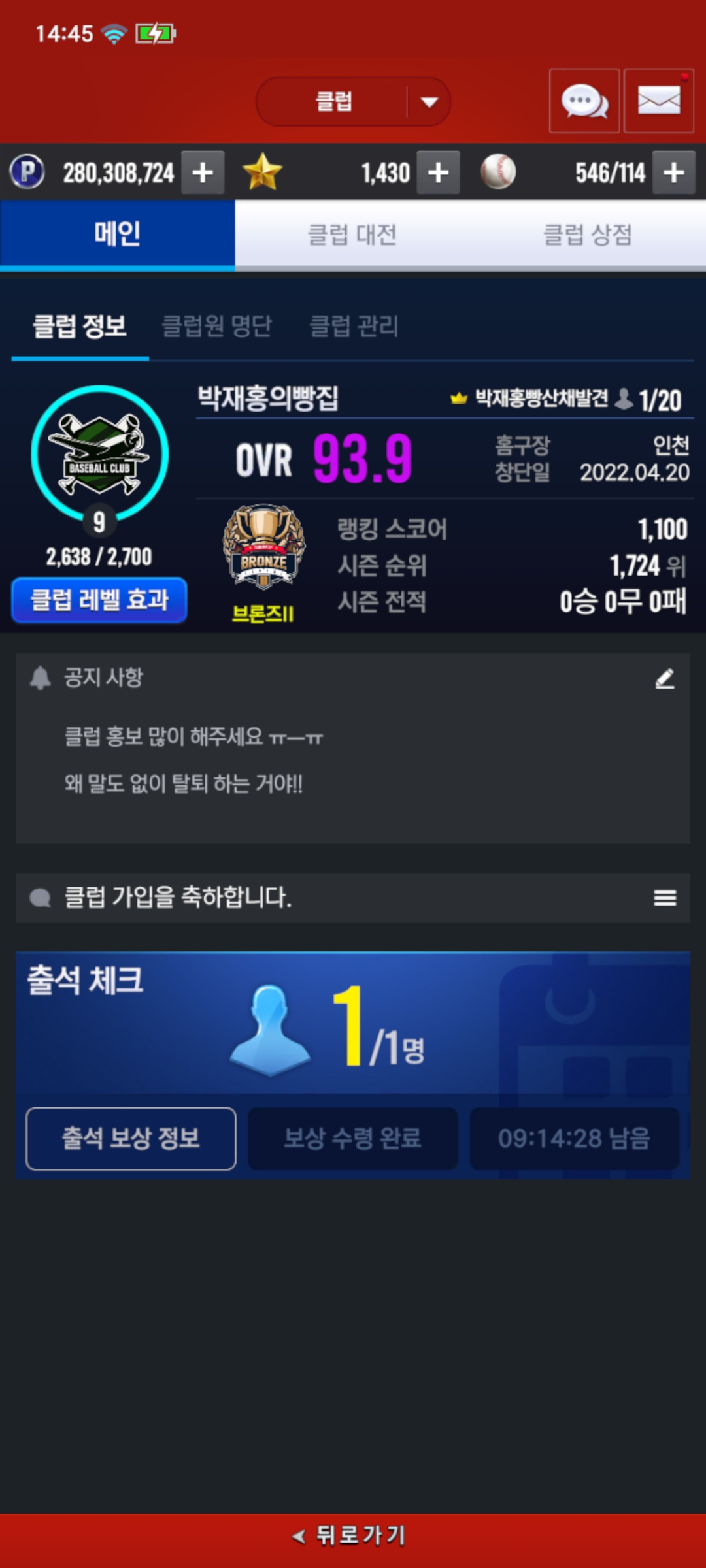Expand the club chat list menu
706x1568 pixels.
[x=664, y=898]
